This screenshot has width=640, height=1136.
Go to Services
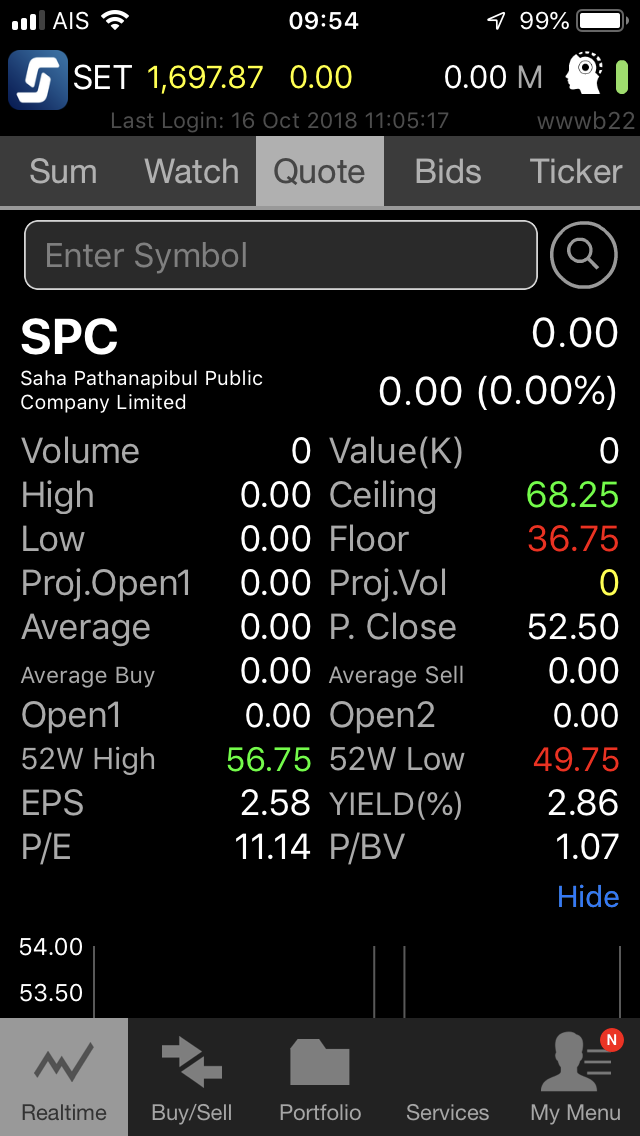(x=447, y=1077)
